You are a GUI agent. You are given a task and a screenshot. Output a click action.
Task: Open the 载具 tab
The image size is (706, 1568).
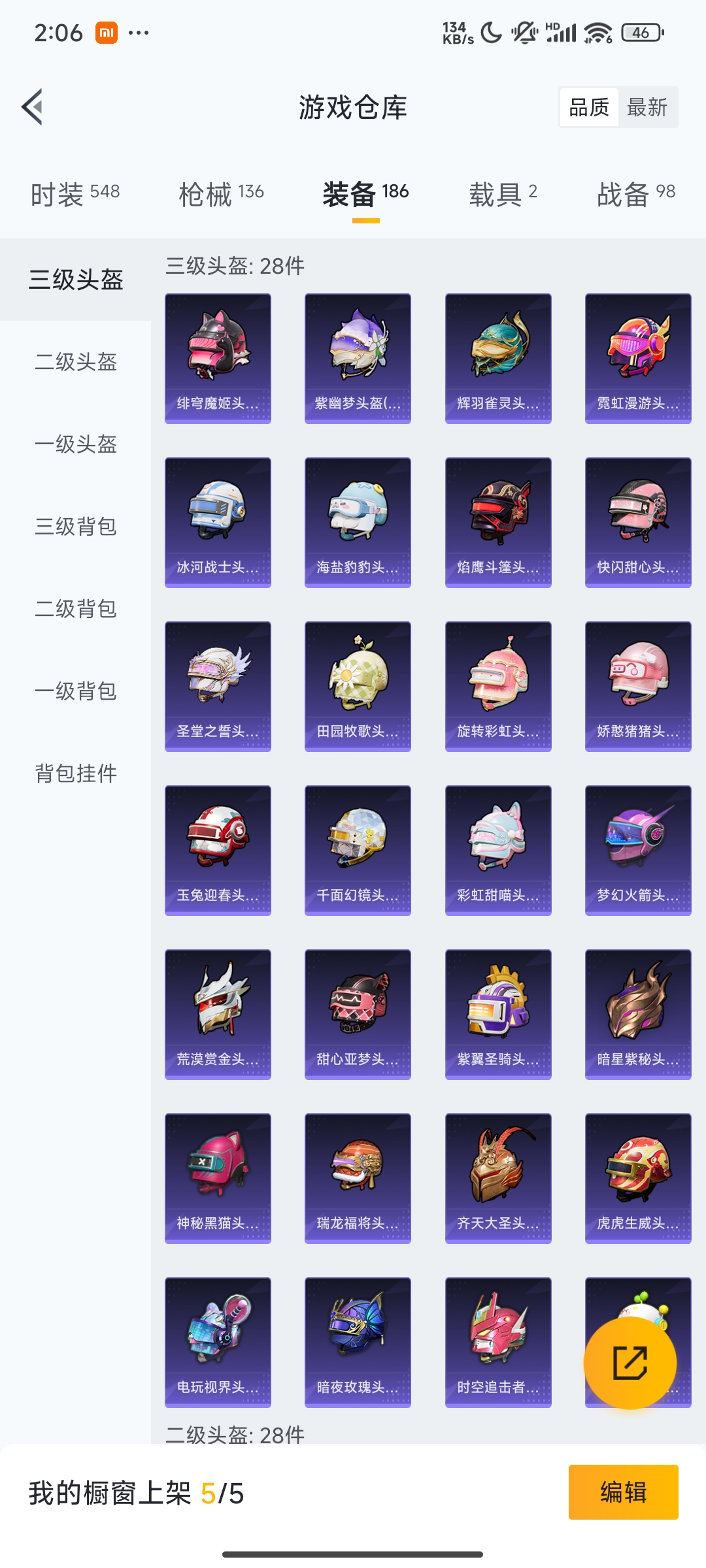503,194
